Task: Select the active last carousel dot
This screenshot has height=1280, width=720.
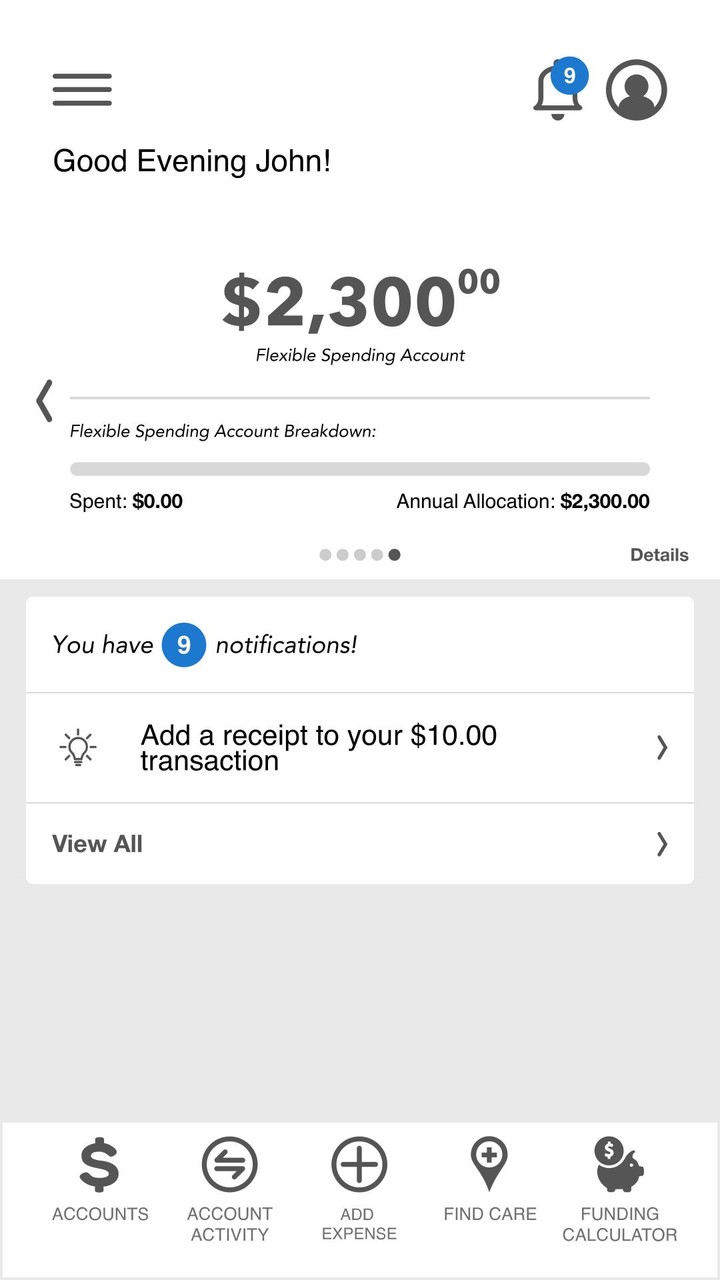Action: click(394, 554)
